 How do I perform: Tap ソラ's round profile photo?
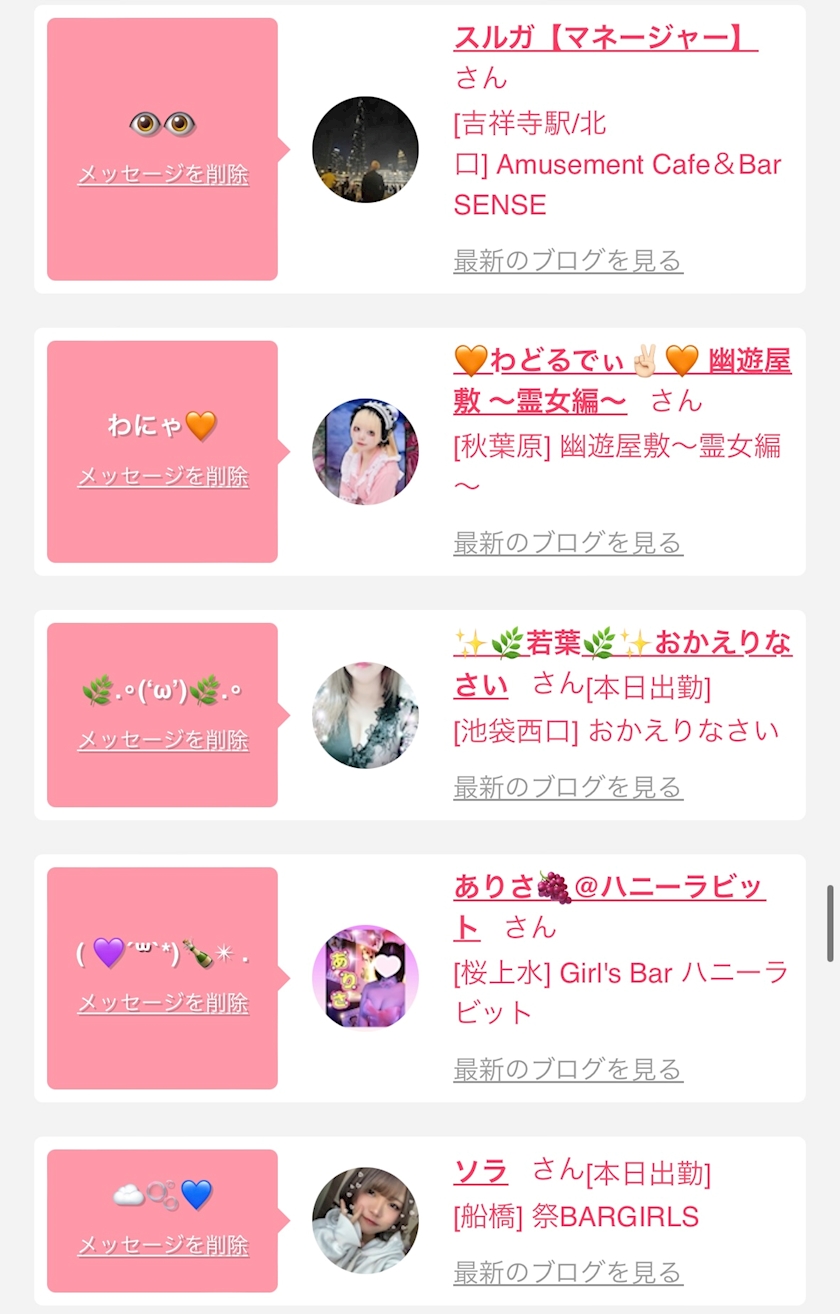tap(365, 1220)
